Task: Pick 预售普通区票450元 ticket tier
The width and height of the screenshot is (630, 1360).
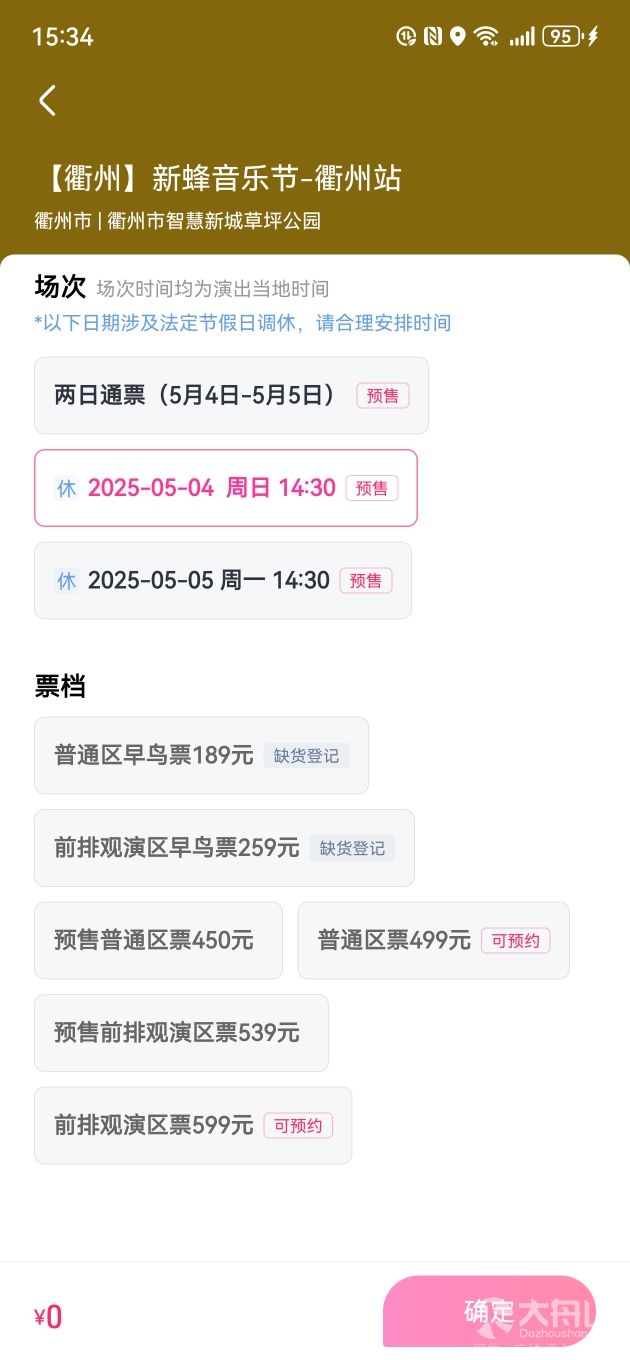Action: click(158, 940)
